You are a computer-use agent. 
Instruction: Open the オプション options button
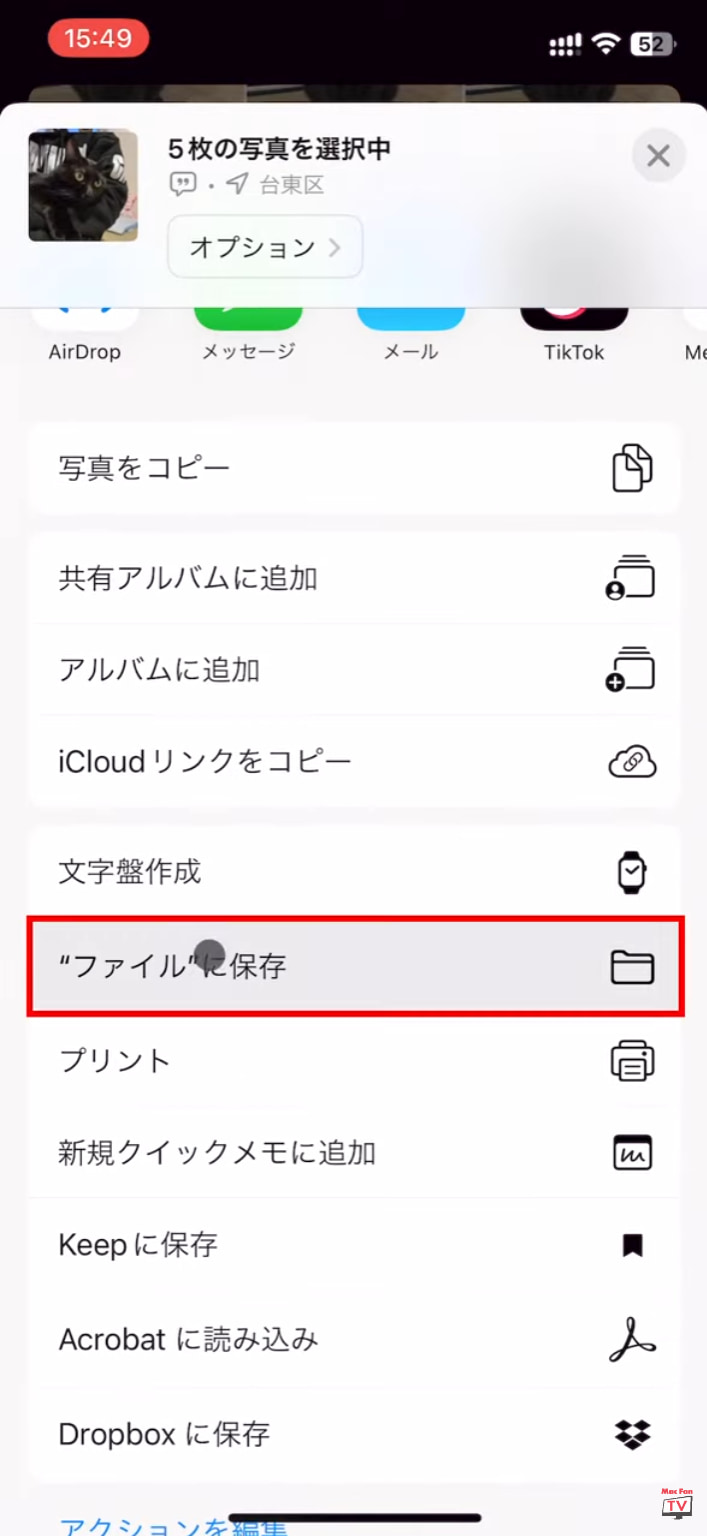[265, 246]
